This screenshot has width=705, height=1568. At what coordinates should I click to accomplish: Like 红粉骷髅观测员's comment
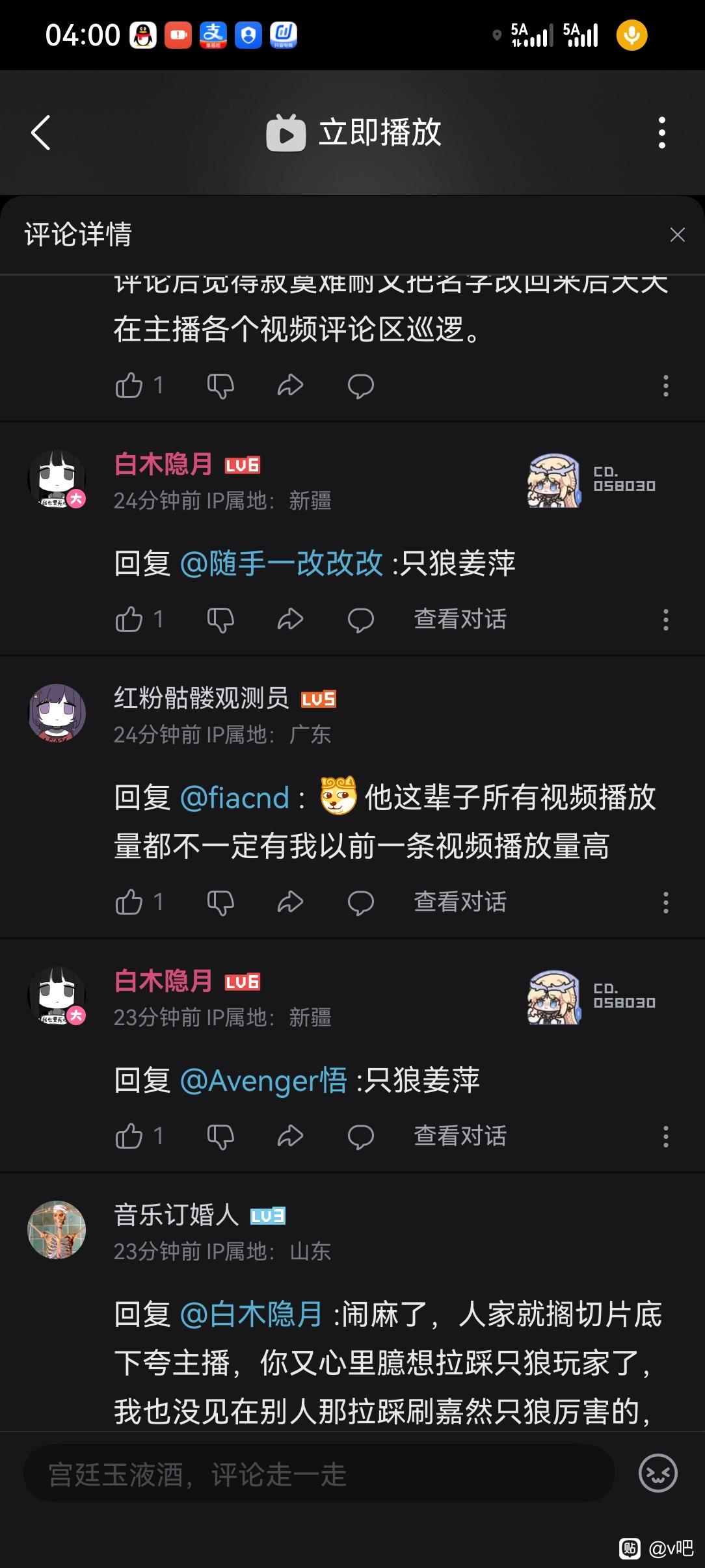pyautogui.click(x=129, y=902)
